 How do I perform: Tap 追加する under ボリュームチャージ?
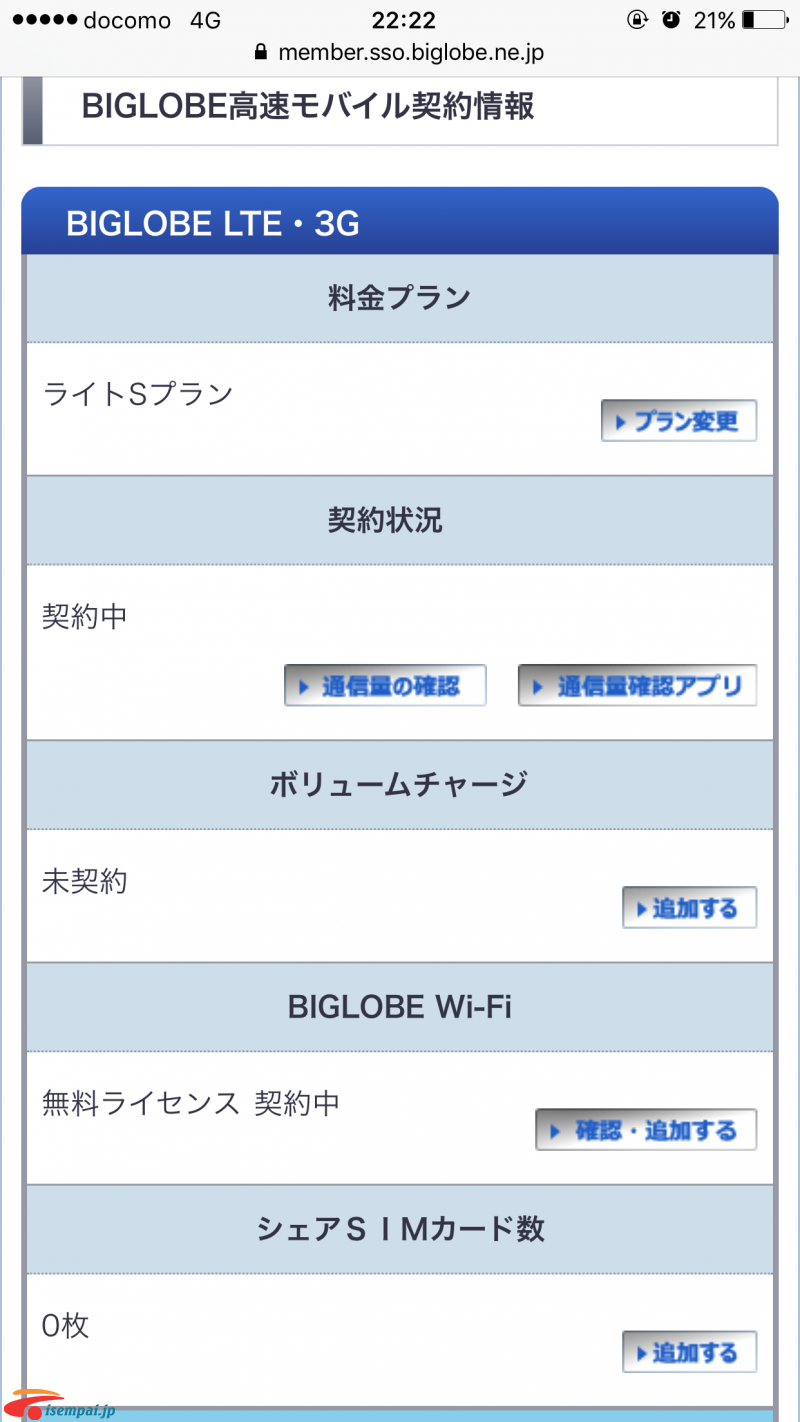[x=689, y=908]
